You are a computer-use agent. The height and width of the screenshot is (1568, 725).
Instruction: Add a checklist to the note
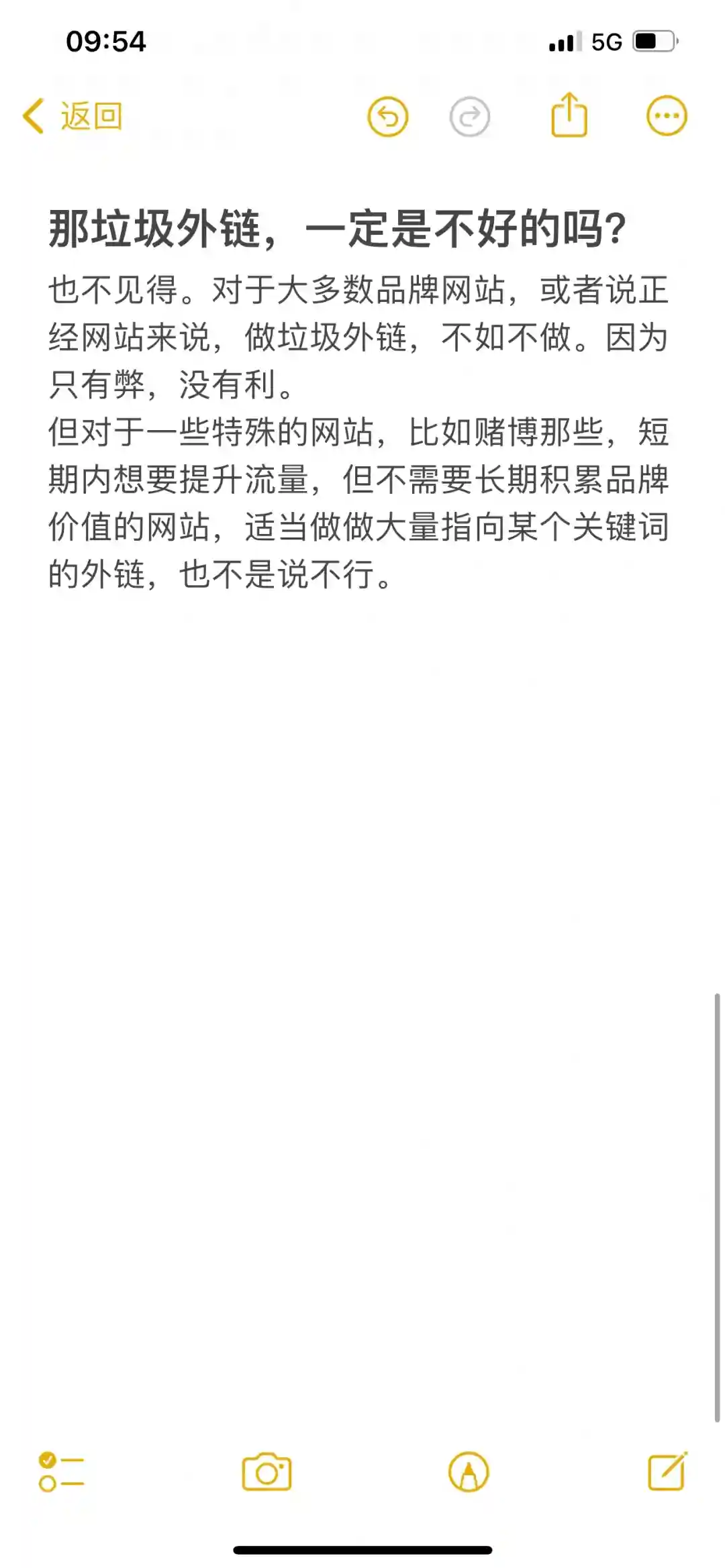[x=61, y=1472]
